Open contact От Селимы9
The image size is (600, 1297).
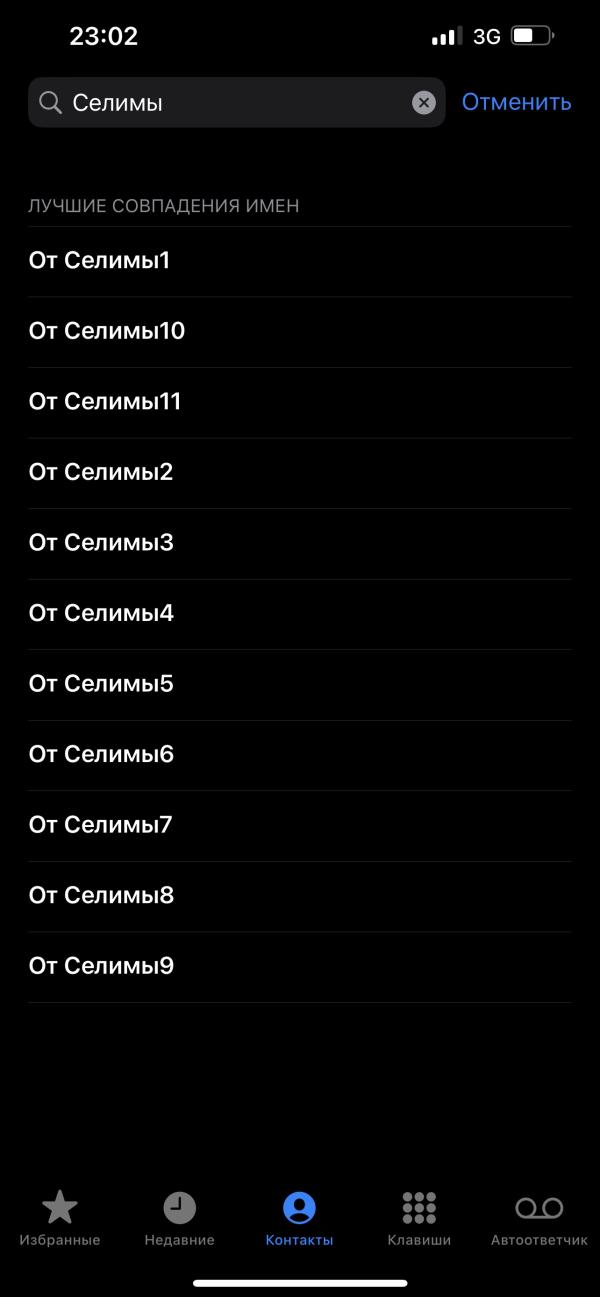(x=300, y=967)
